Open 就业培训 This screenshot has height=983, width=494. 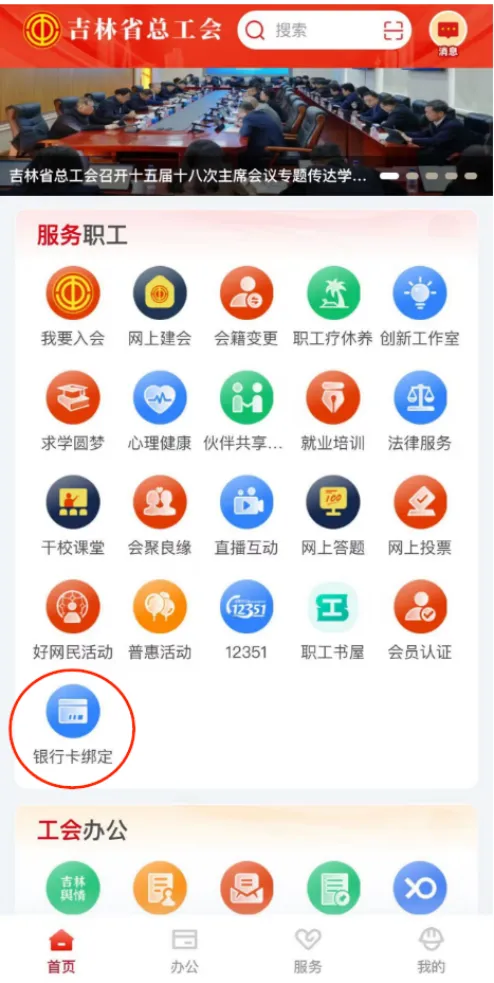(x=333, y=411)
